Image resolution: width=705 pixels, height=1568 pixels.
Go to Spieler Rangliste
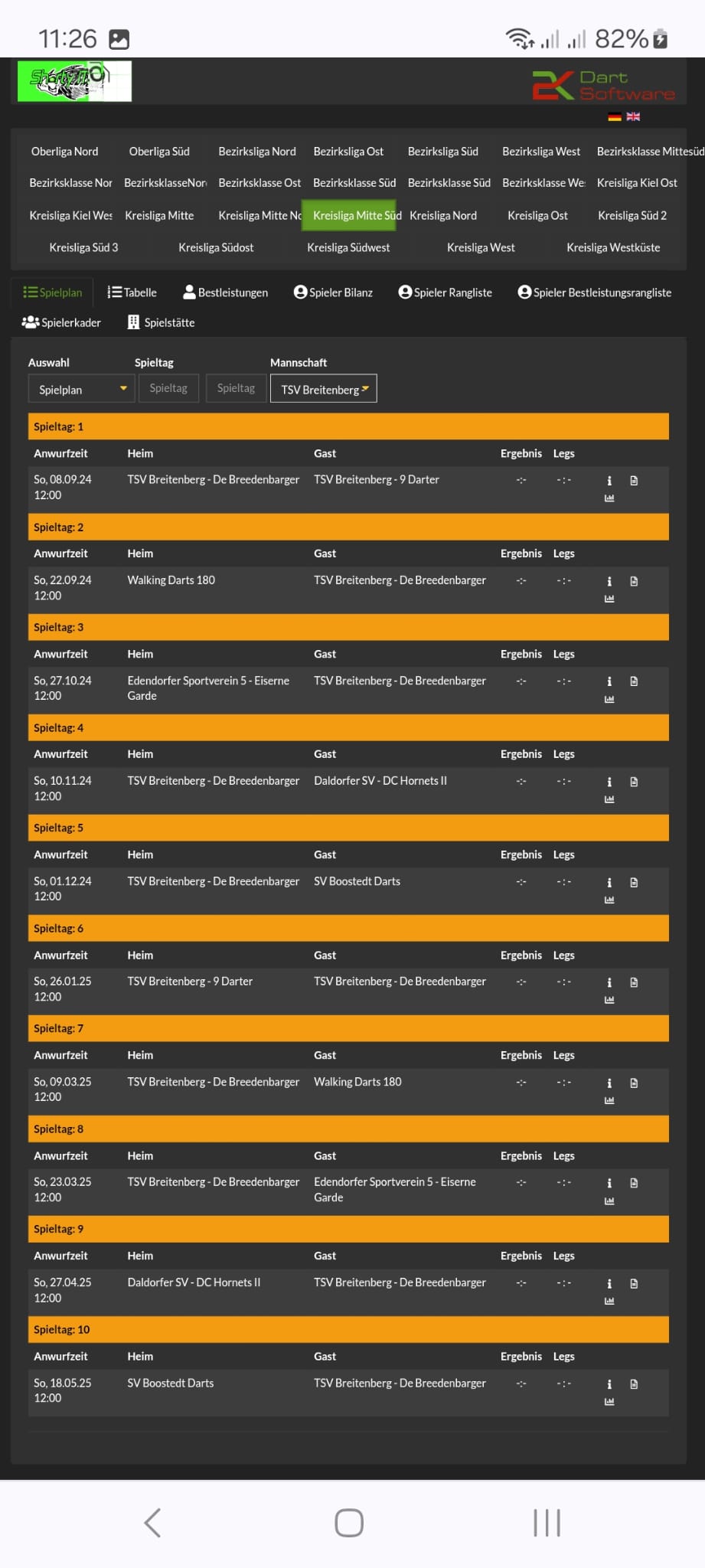pos(445,292)
